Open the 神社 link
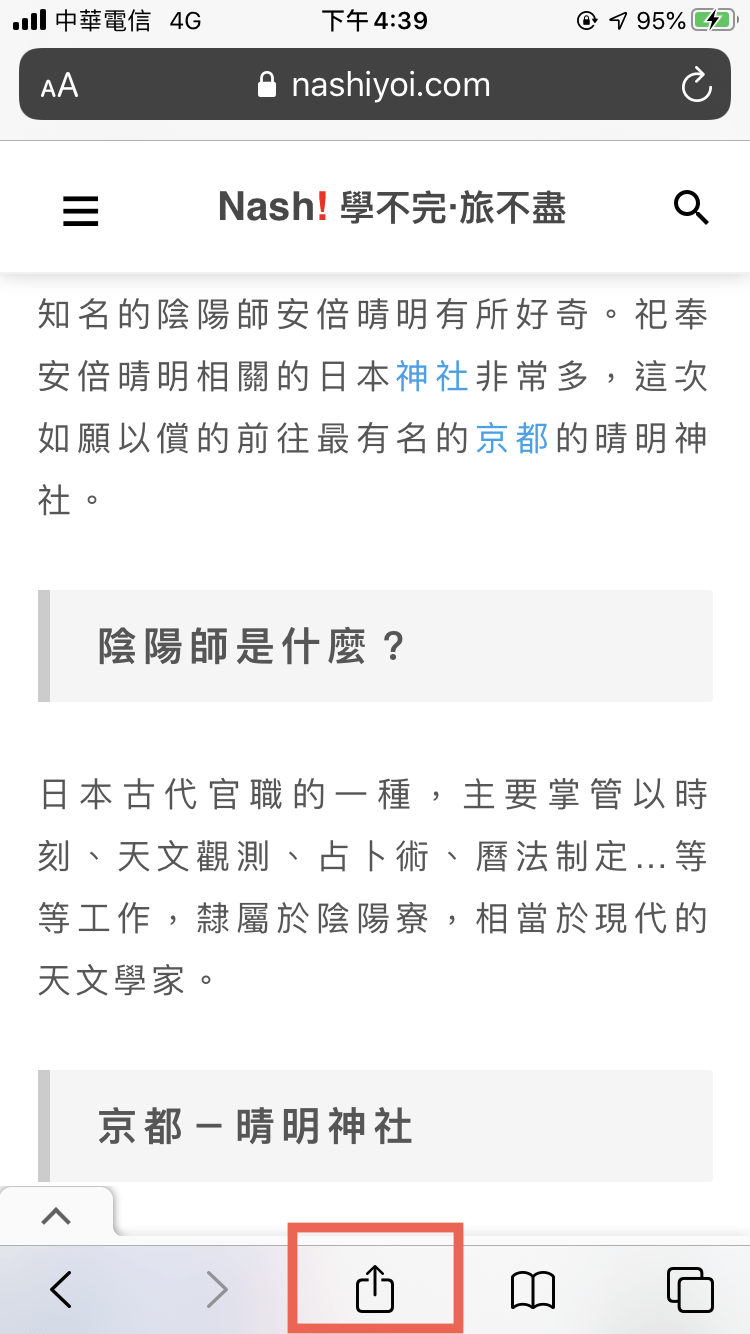The width and height of the screenshot is (750, 1334). 432,376
